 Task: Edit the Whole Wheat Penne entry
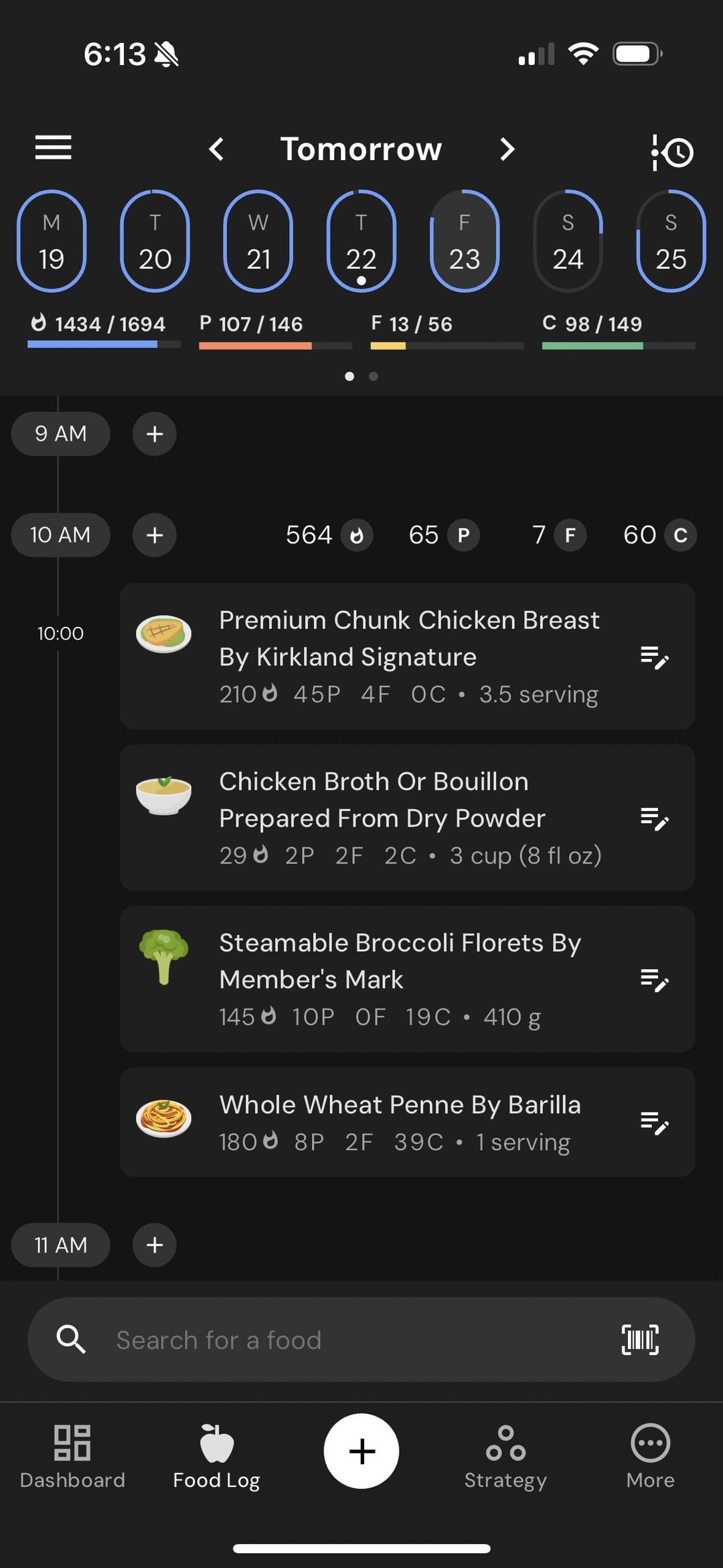[654, 1123]
